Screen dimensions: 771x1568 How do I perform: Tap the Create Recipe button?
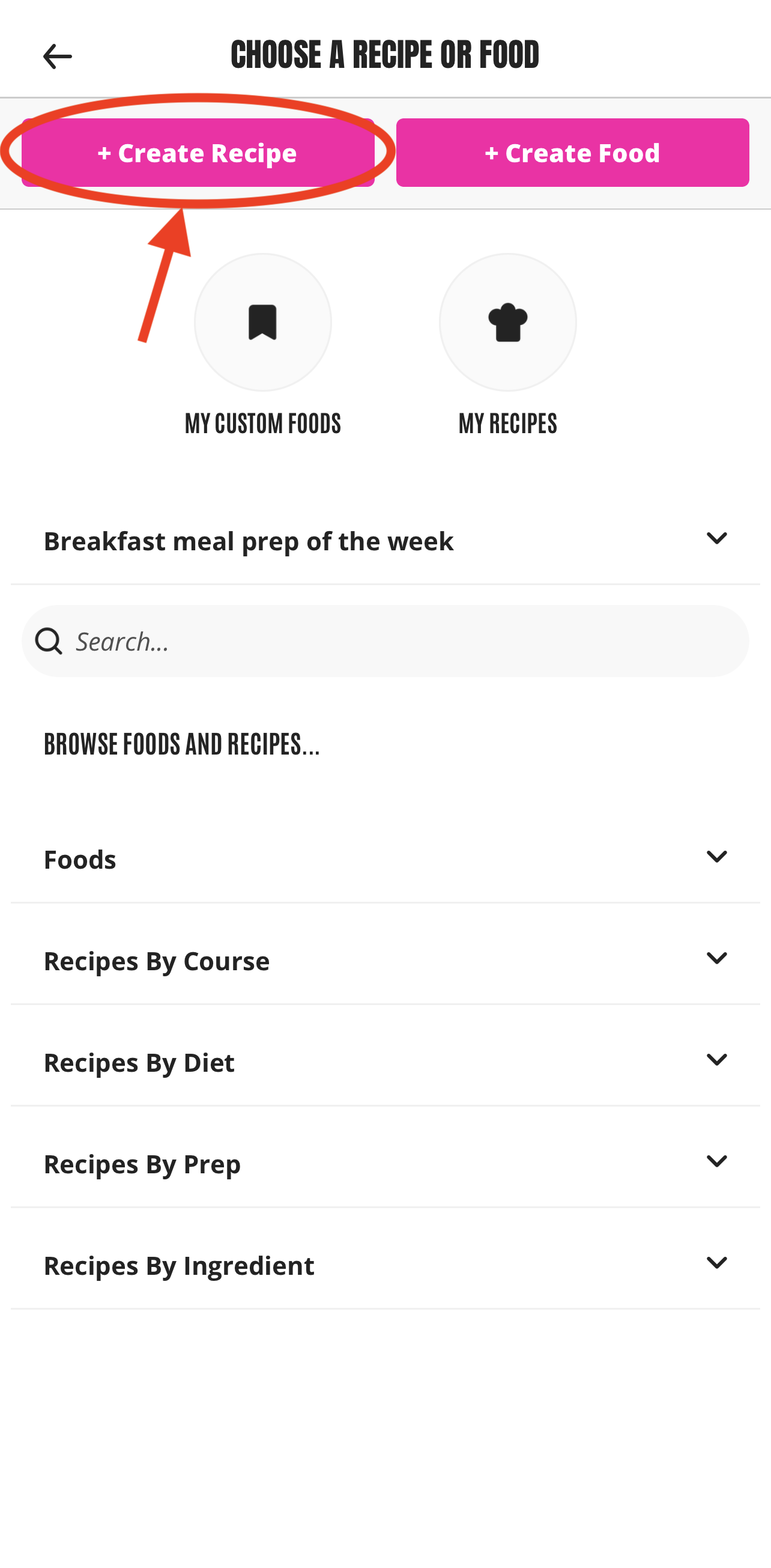point(198,153)
